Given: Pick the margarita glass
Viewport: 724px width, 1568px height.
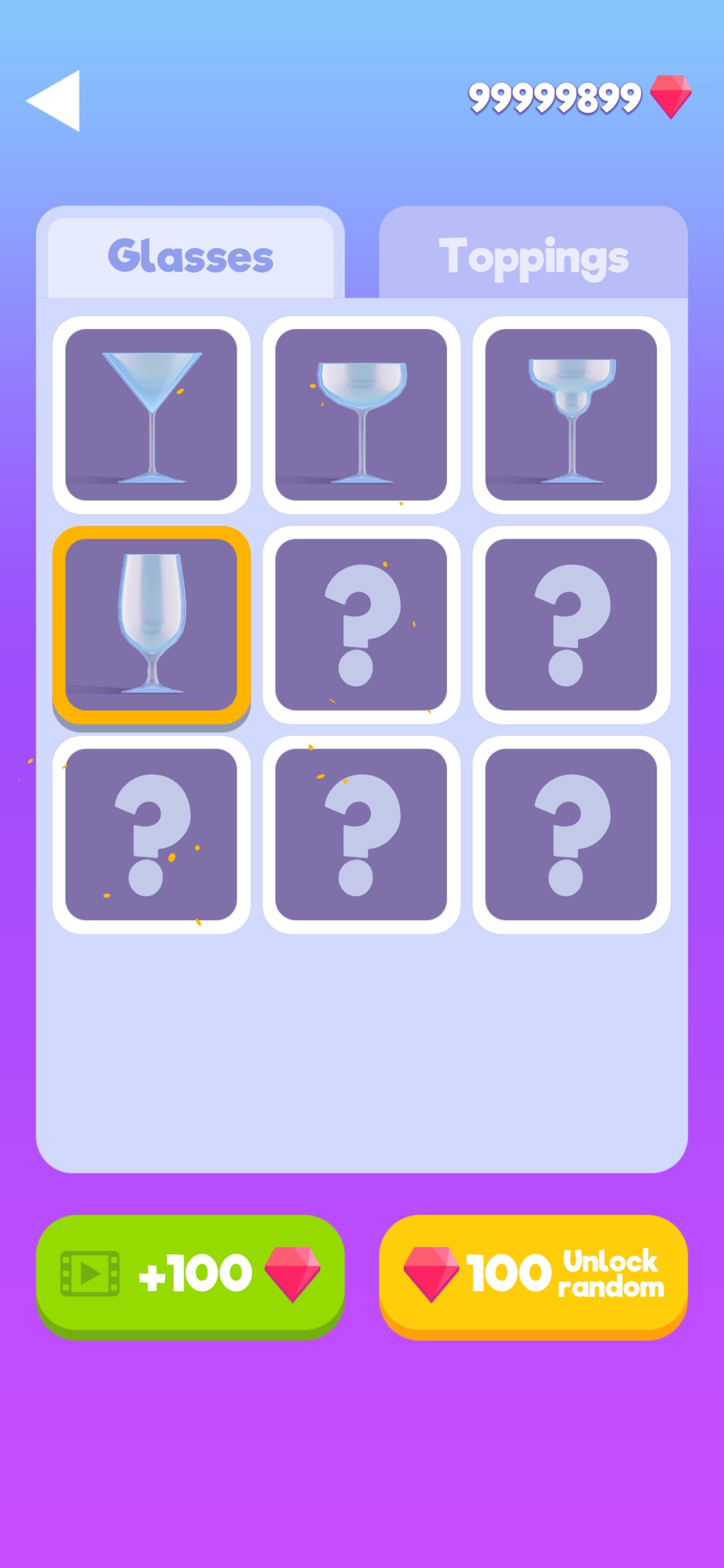Looking at the screenshot, I should click(x=571, y=415).
